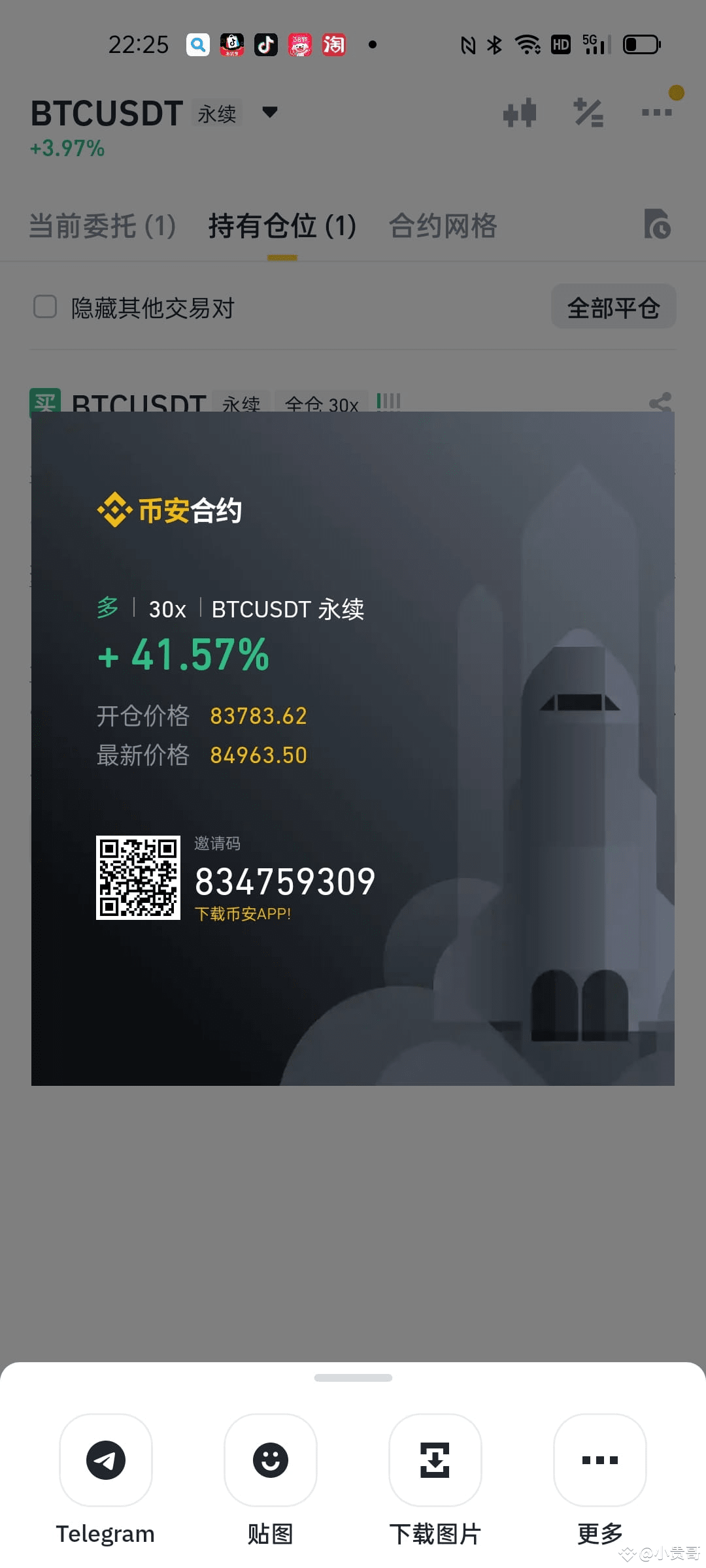Scan-tap the QR code on share card
Screen dimensions: 706x1568
[x=138, y=877]
